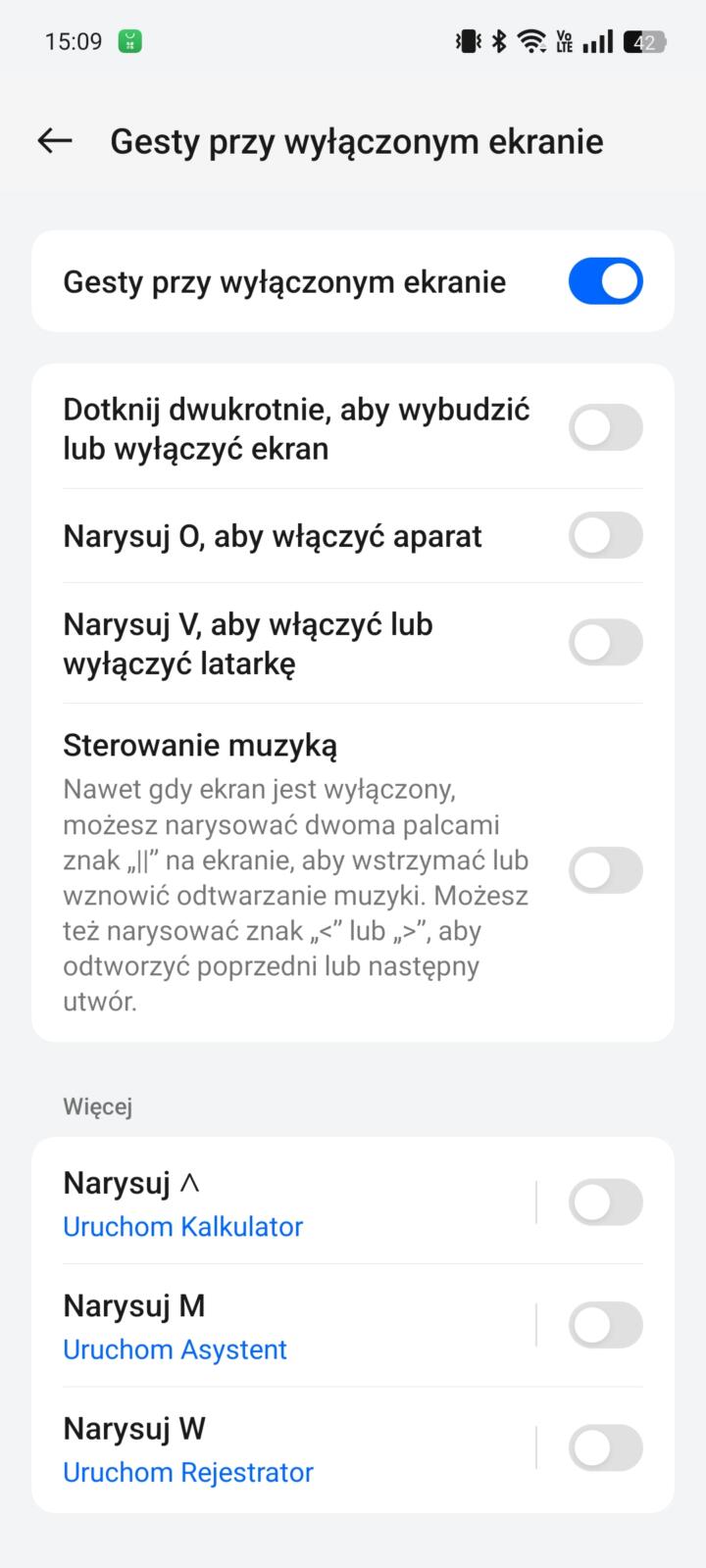Image resolution: width=706 pixels, height=1568 pixels.
Task: Open Narysuj M Uruchom Asystent options
Action: (x=284, y=1325)
